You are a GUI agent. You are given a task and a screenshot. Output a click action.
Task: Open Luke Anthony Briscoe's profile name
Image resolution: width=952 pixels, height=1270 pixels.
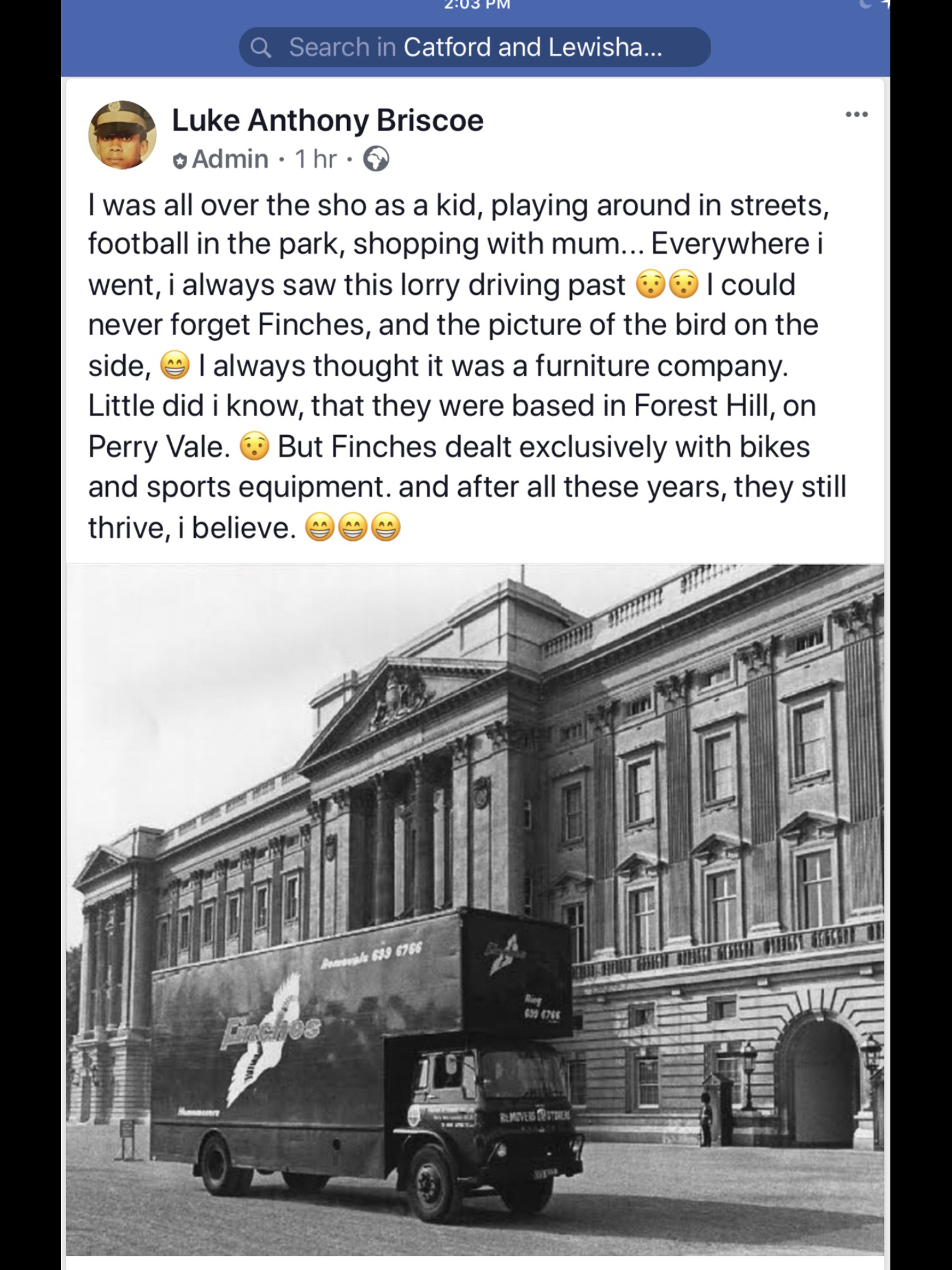[327, 120]
